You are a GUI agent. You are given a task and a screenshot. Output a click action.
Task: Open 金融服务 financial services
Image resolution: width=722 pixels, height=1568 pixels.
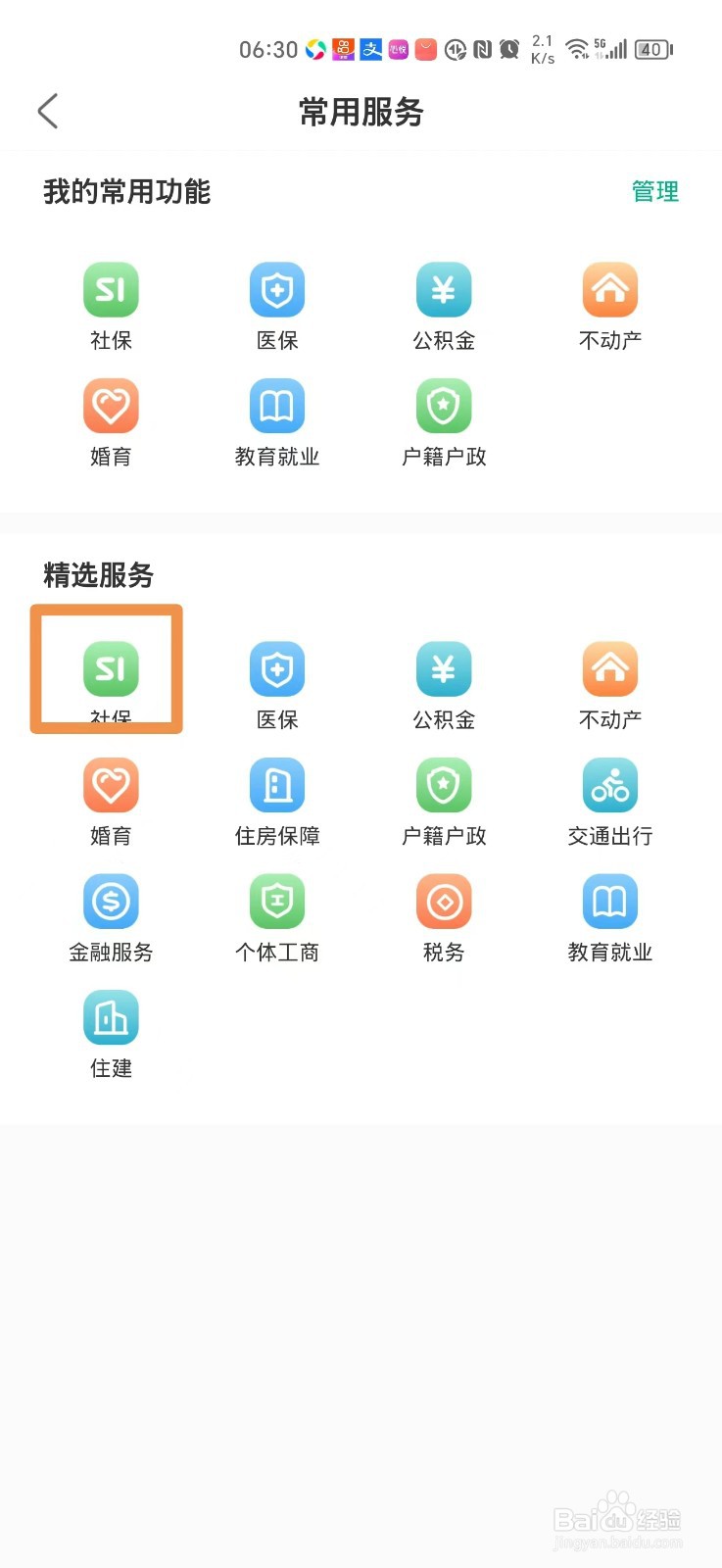click(111, 915)
